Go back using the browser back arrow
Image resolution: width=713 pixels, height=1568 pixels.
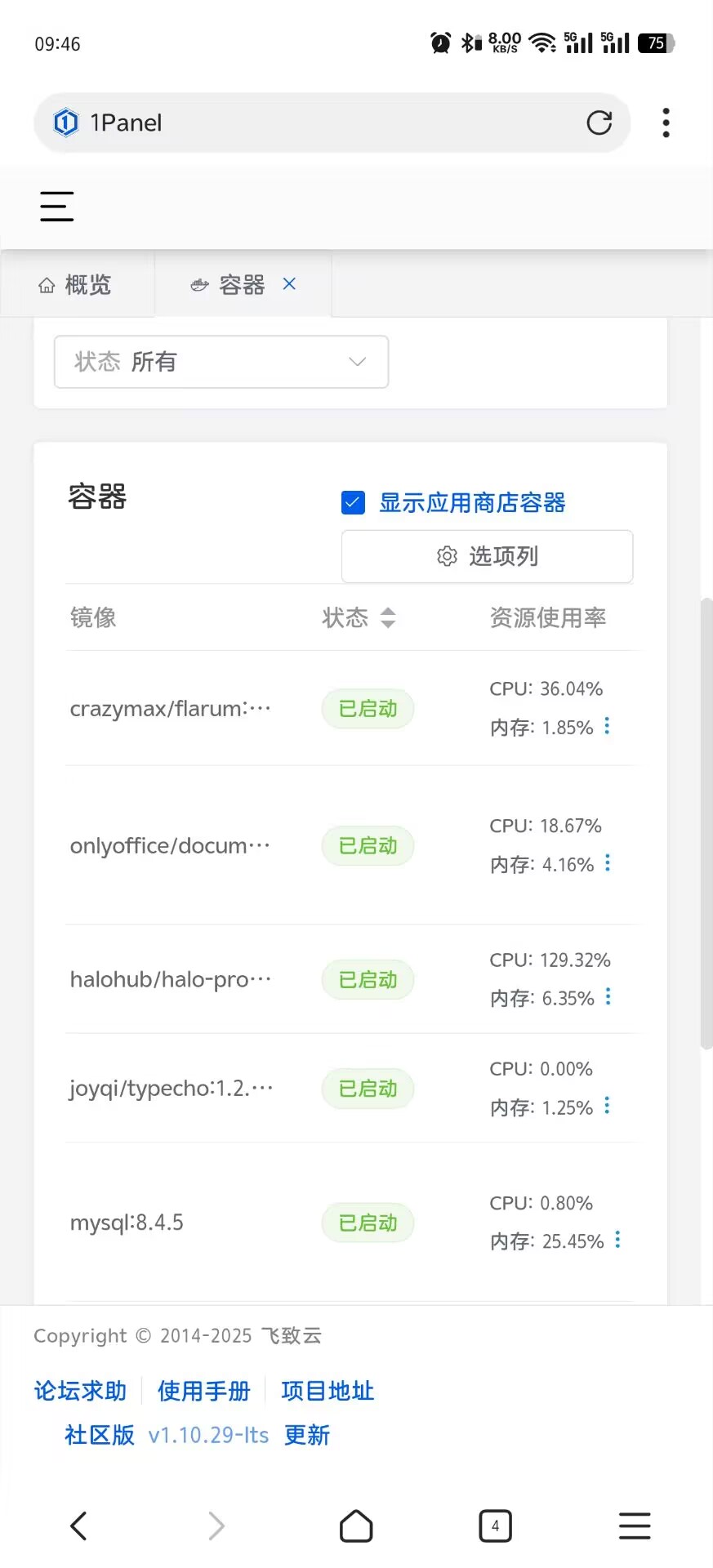(78, 1526)
